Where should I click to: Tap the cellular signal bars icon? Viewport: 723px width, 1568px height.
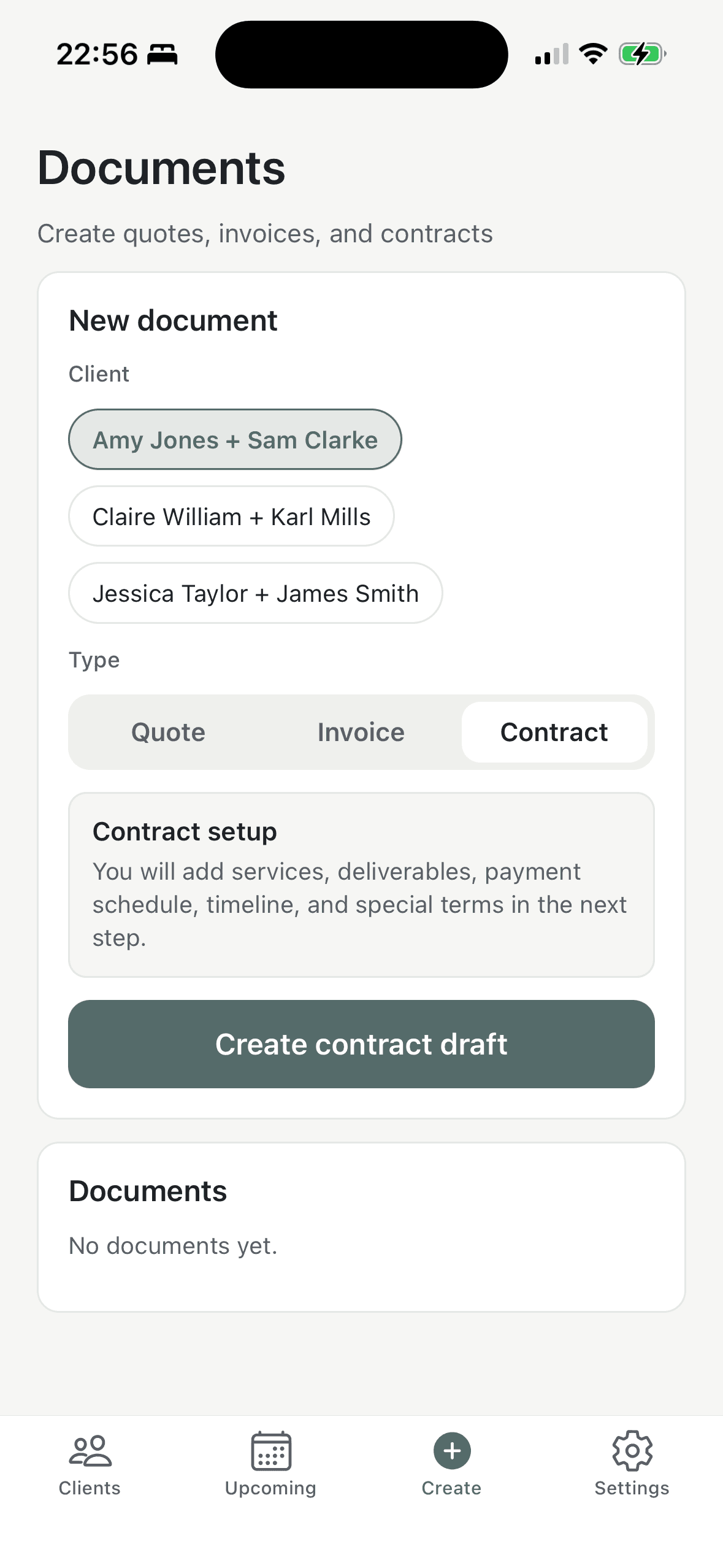click(549, 54)
